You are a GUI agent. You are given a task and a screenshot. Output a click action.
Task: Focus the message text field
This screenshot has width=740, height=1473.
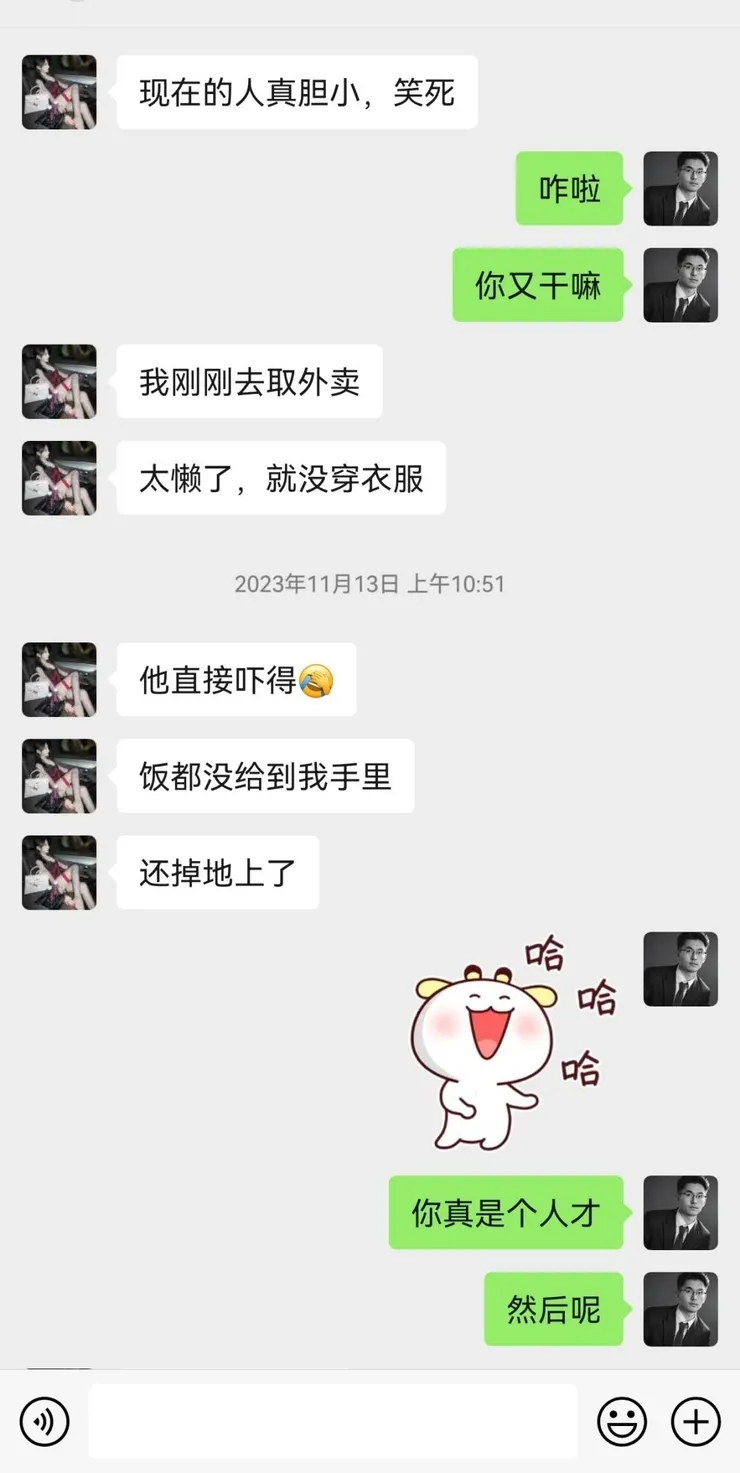(332, 1421)
